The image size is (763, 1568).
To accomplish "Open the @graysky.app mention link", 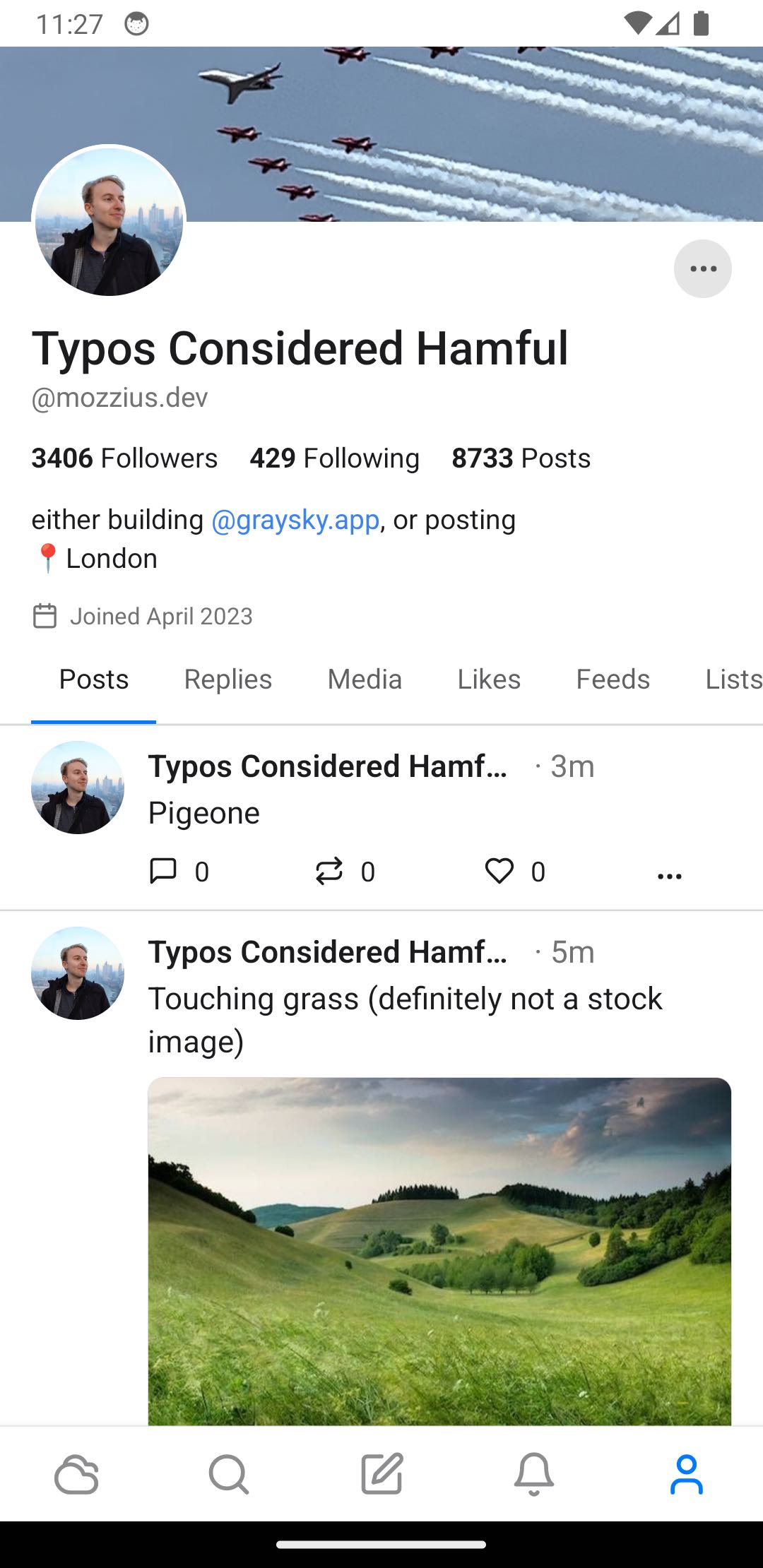I will [x=295, y=520].
